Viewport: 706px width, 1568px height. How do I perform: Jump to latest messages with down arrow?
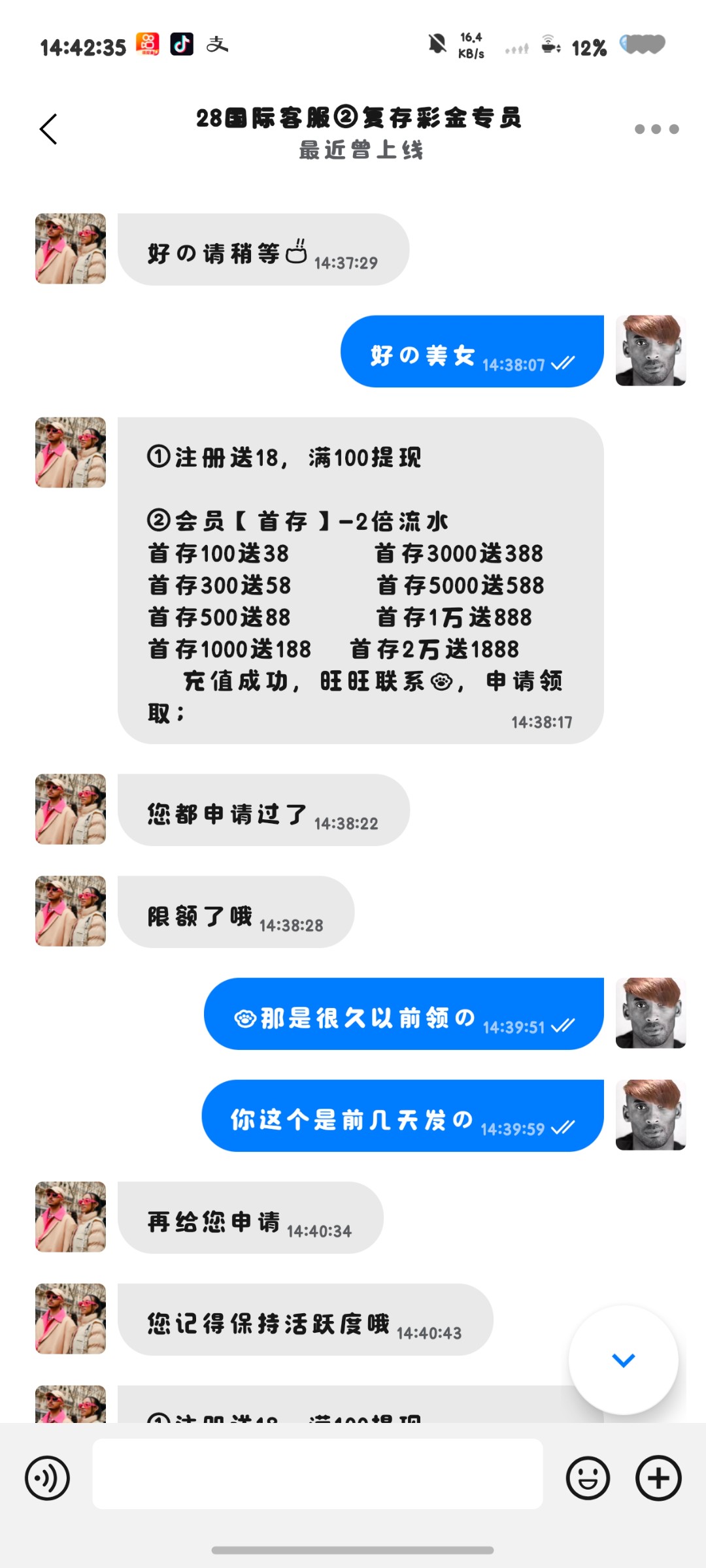pyautogui.click(x=623, y=1360)
